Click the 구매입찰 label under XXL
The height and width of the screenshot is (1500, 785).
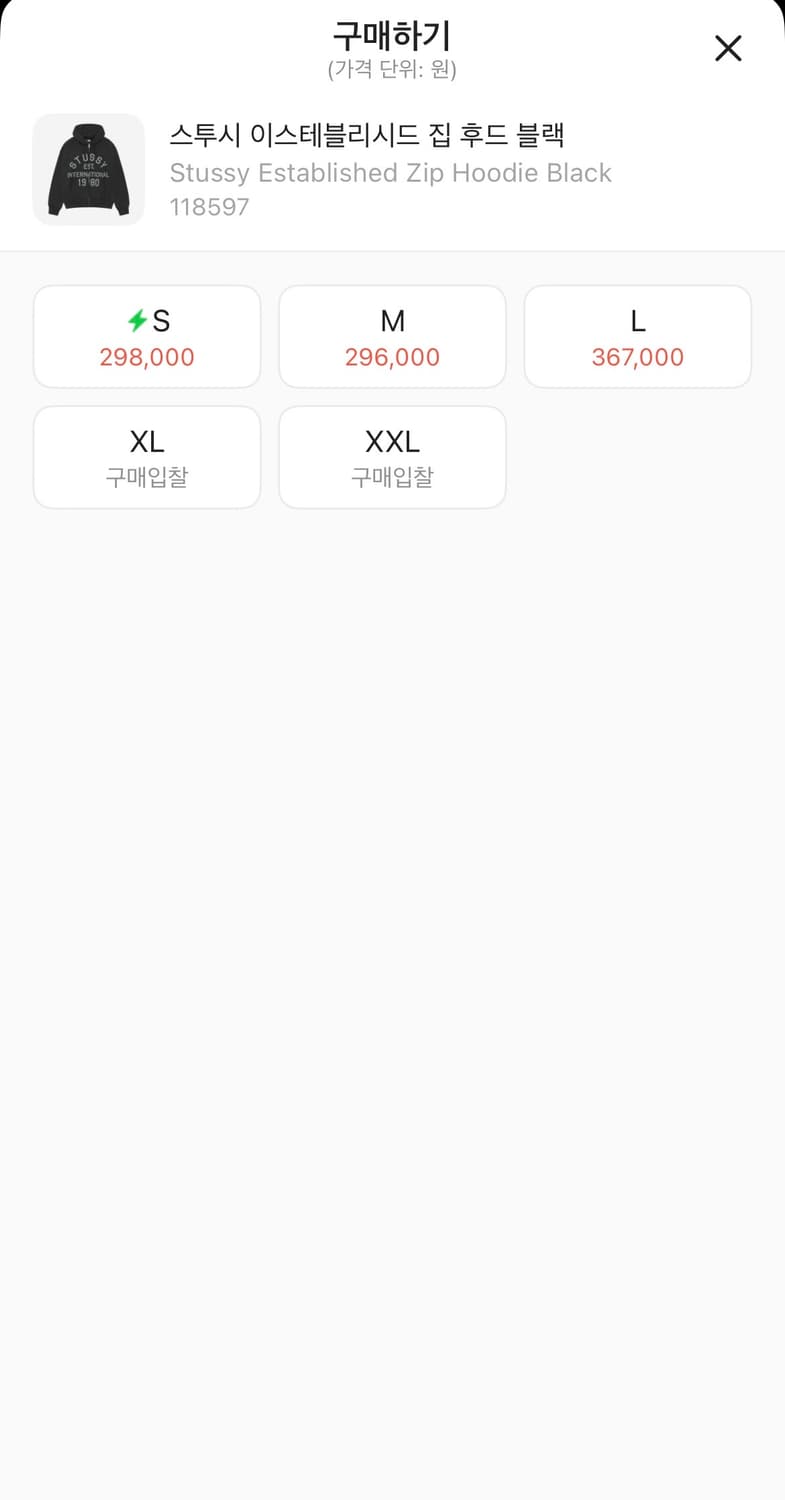click(x=392, y=478)
